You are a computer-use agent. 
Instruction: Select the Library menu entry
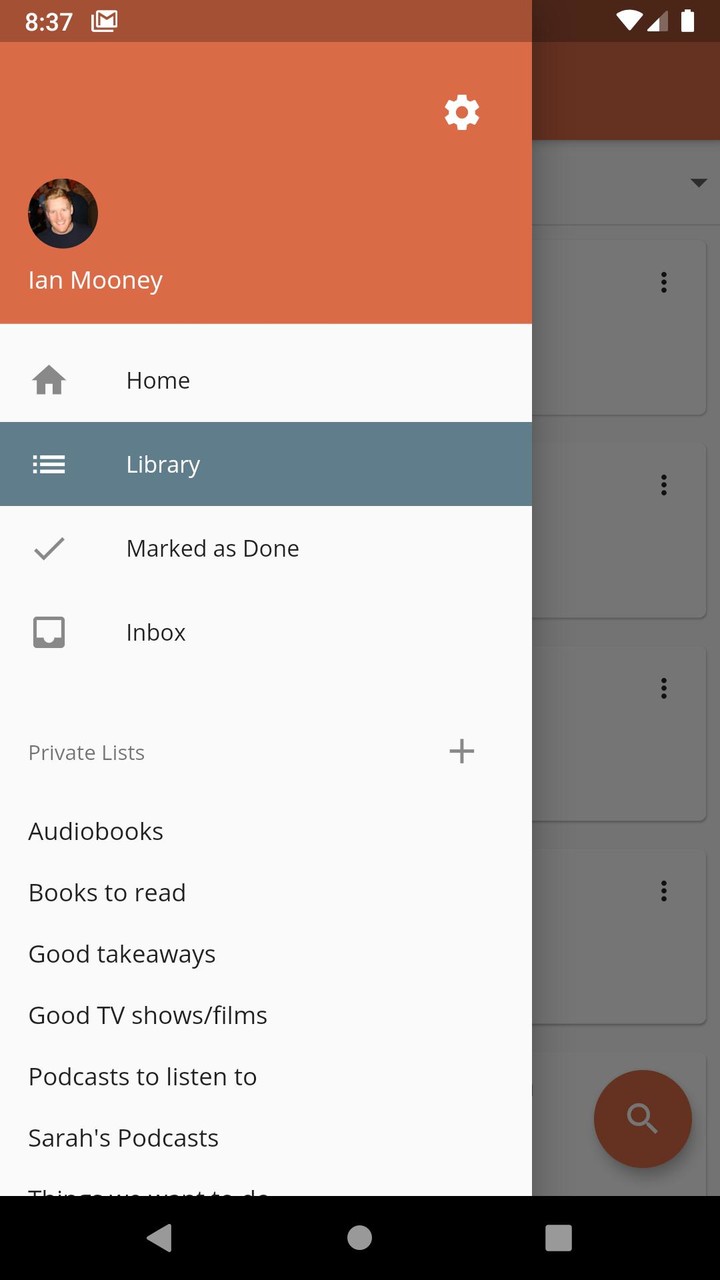pos(163,464)
